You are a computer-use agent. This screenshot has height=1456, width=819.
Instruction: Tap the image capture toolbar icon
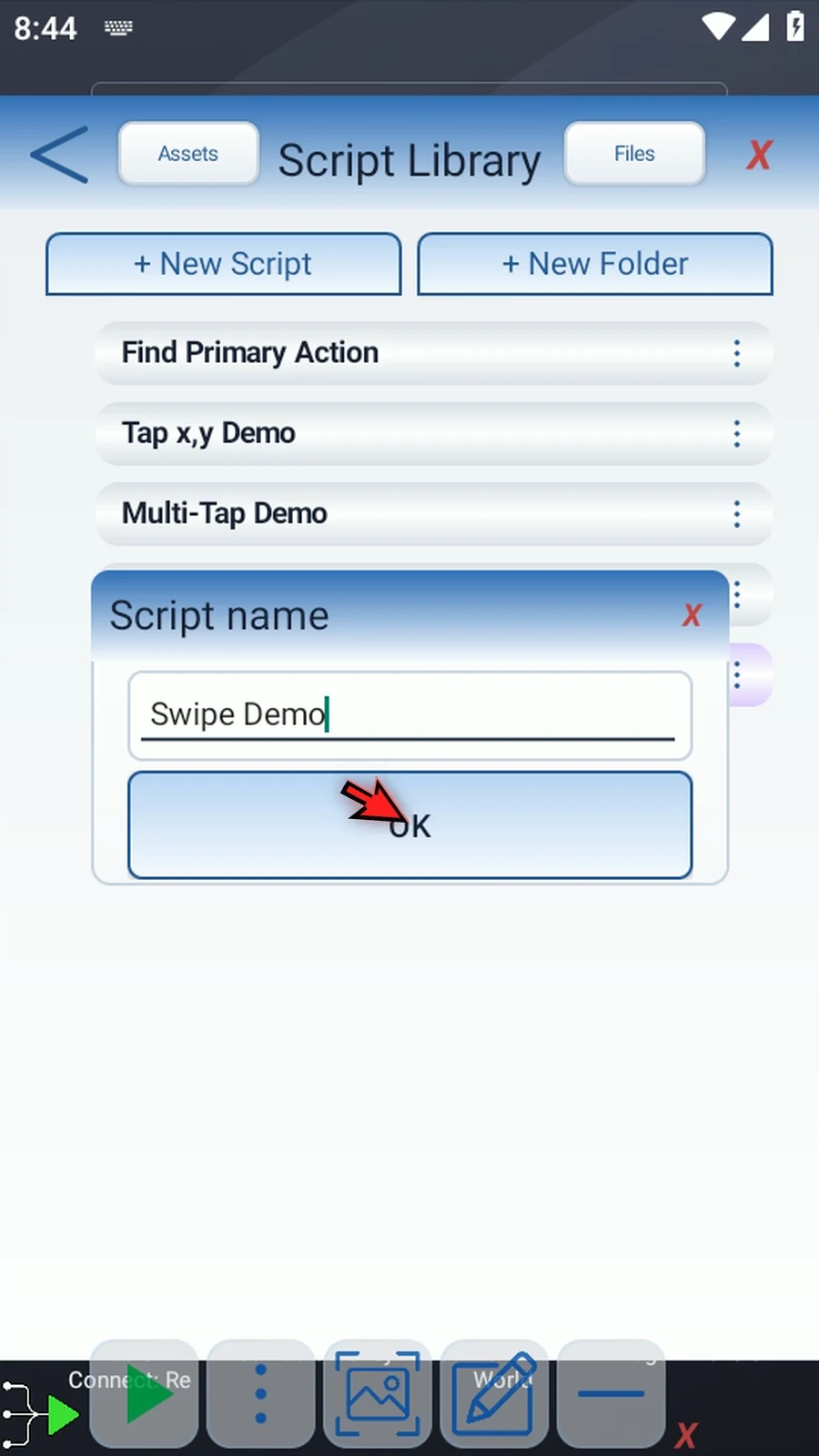coord(378,1393)
